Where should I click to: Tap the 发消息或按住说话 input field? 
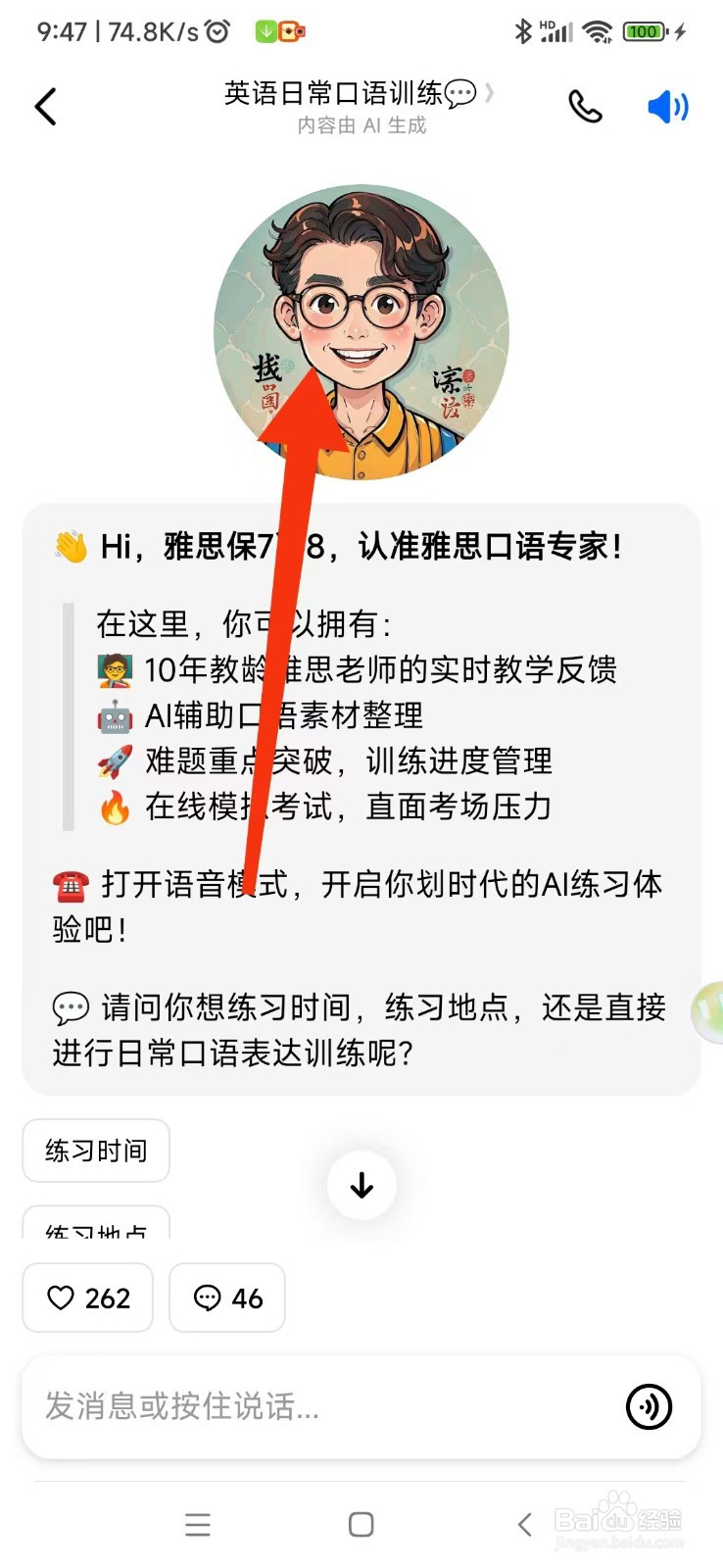coord(294,1407)
